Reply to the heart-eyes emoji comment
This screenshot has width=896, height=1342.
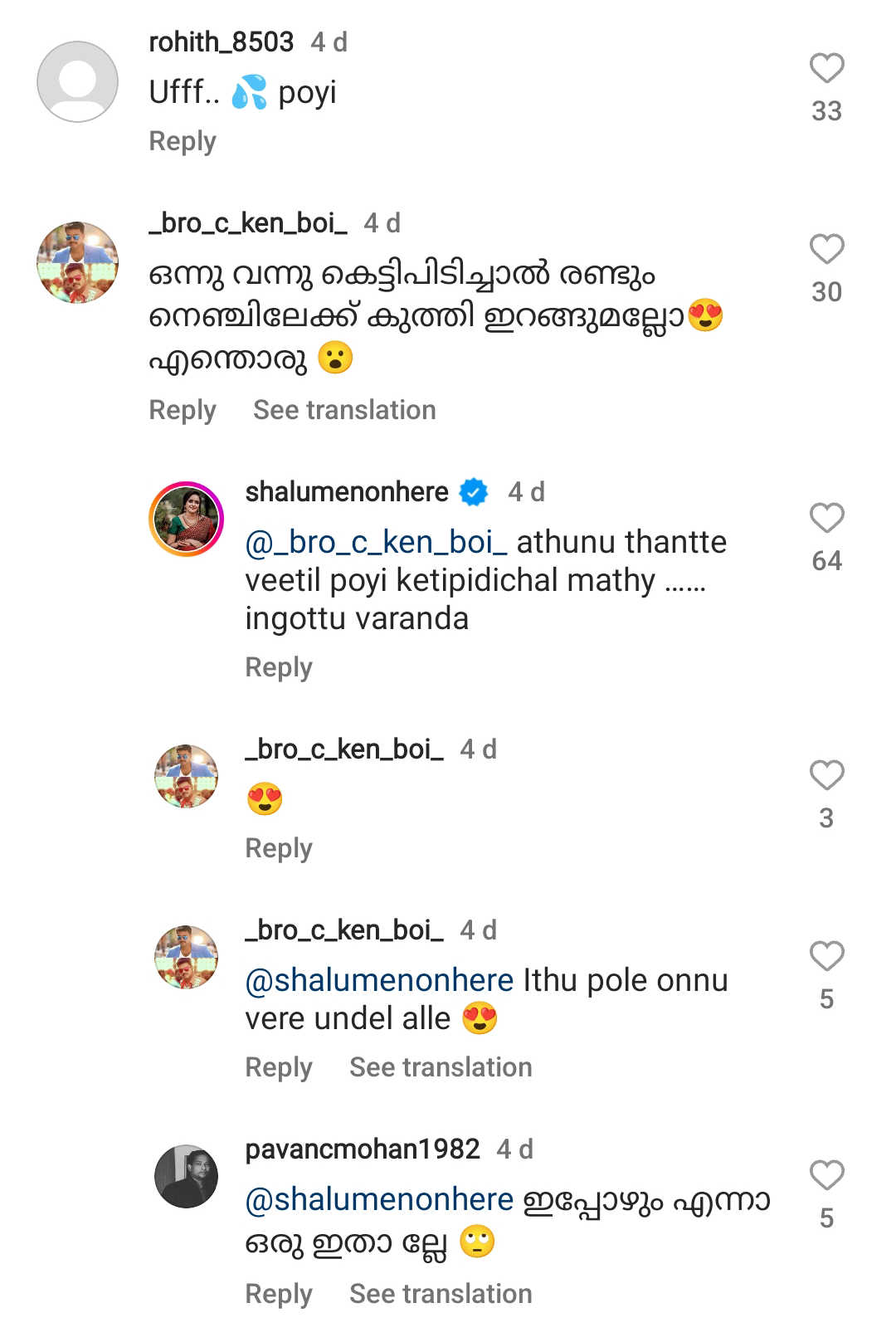point(278,848)
